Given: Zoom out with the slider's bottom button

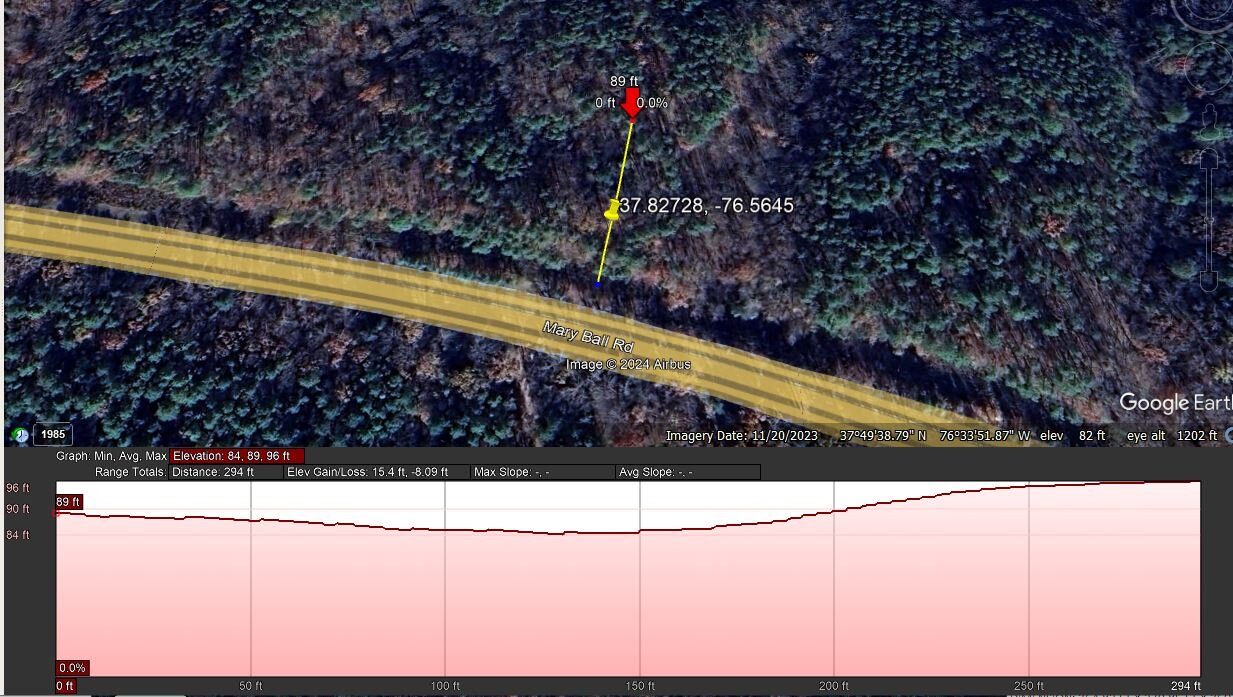Looking at the screenshot, I should click(x=1208, y=283).
